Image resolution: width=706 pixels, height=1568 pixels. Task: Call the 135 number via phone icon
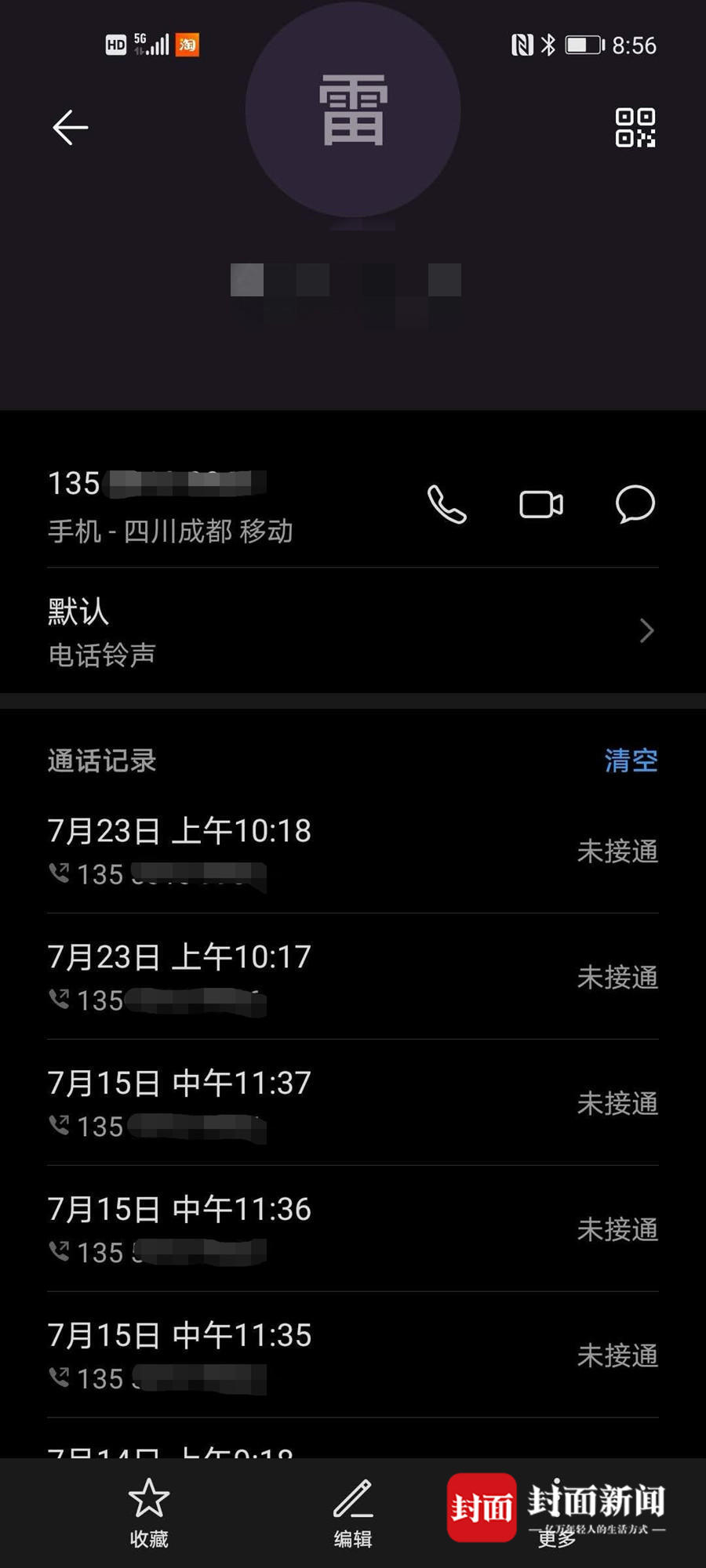[x=446, y=504]
